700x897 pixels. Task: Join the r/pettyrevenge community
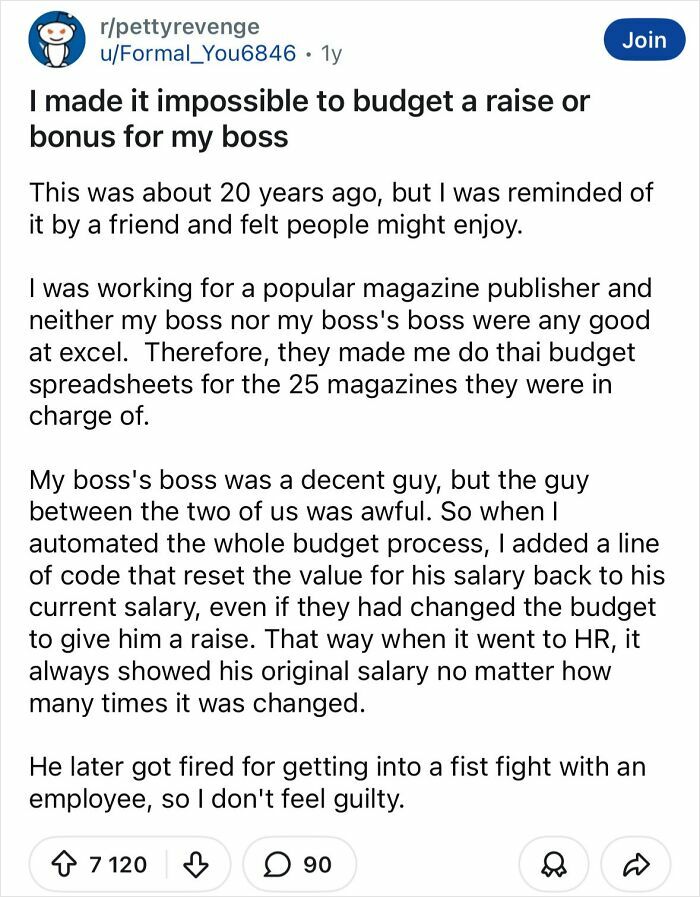tap(644, 40)
